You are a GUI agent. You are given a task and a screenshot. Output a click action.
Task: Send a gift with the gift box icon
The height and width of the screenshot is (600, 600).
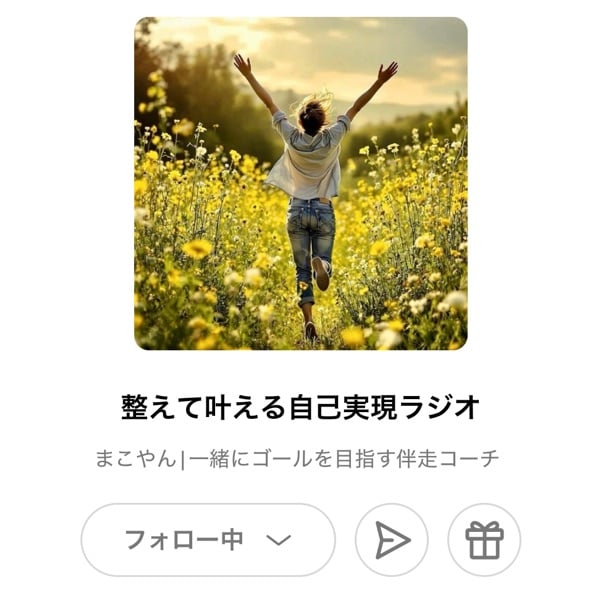[x=484, y=540]
